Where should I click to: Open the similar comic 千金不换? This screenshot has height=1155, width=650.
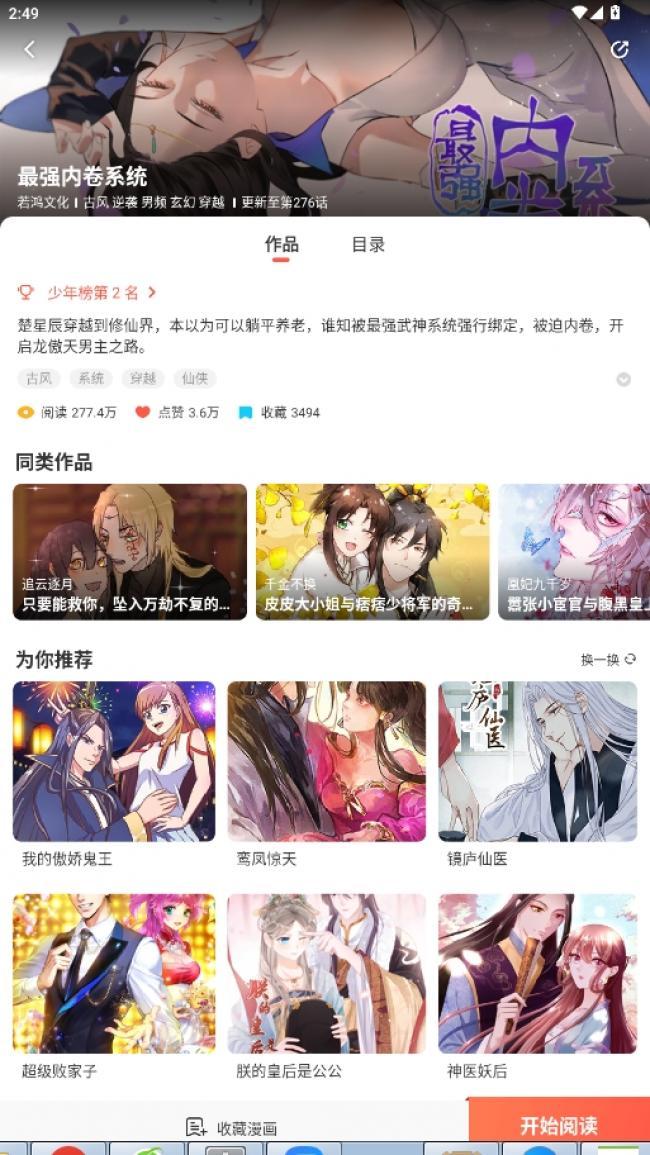(x=372, y=551)
